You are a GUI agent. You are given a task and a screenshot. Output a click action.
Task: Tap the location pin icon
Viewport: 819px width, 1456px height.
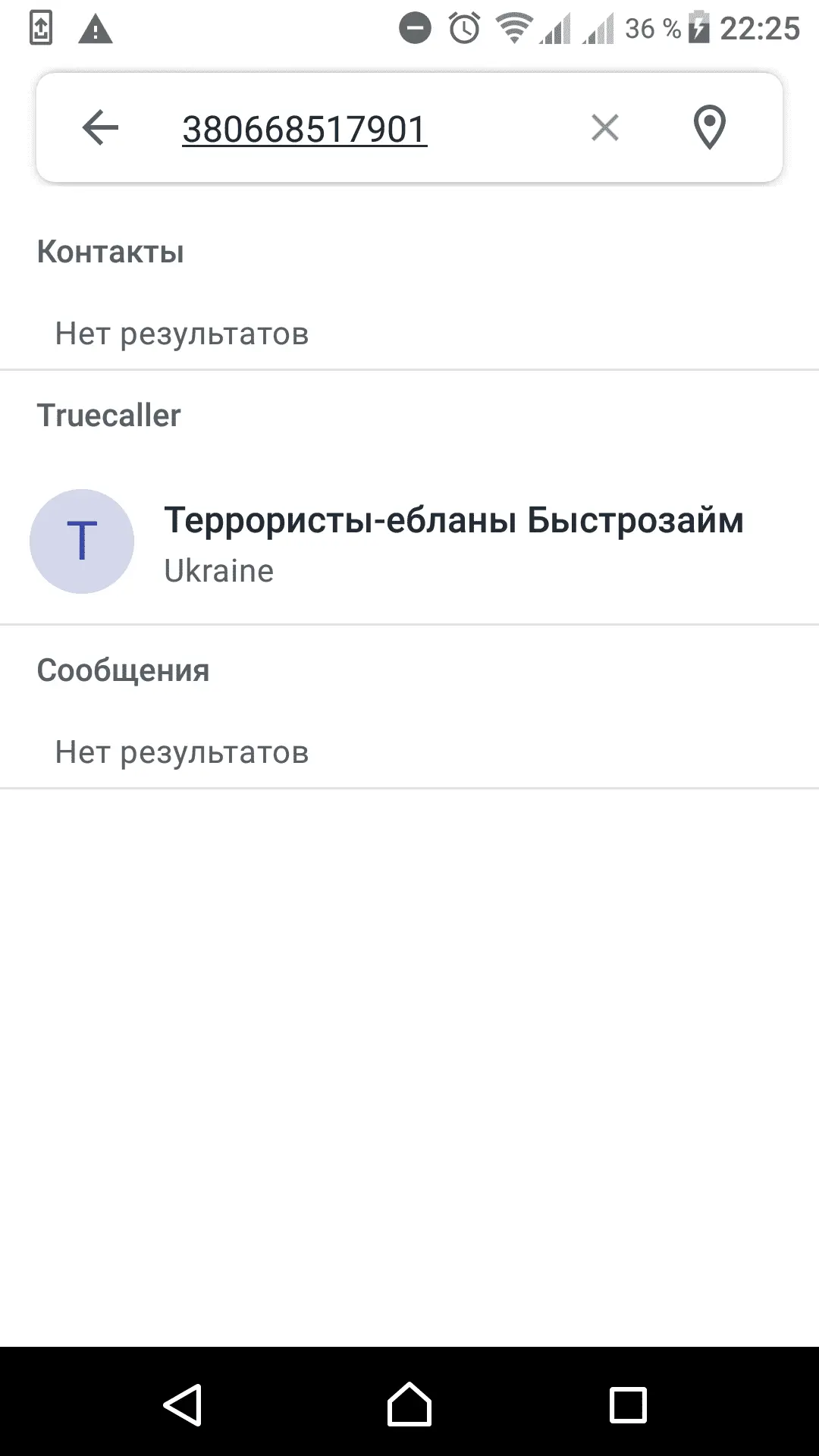709,127
